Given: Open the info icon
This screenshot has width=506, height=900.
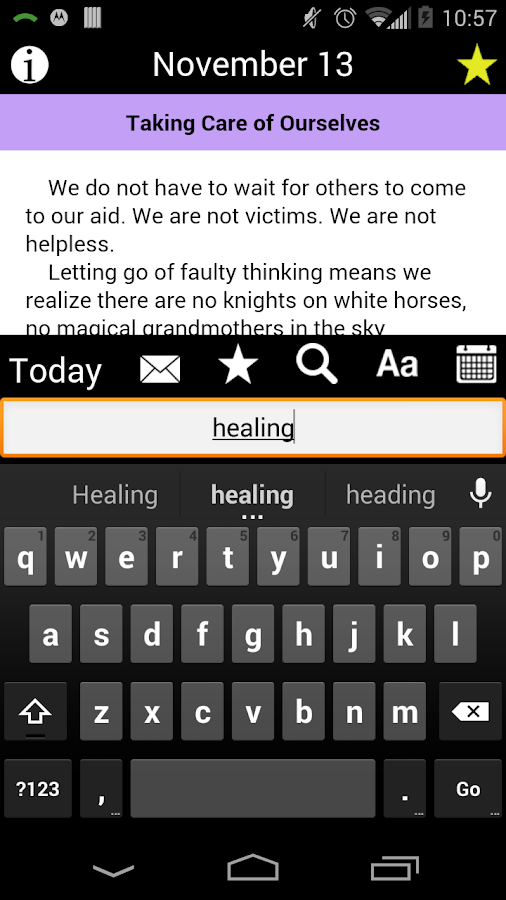Looking at the screenshot, I should coord(30,65).
